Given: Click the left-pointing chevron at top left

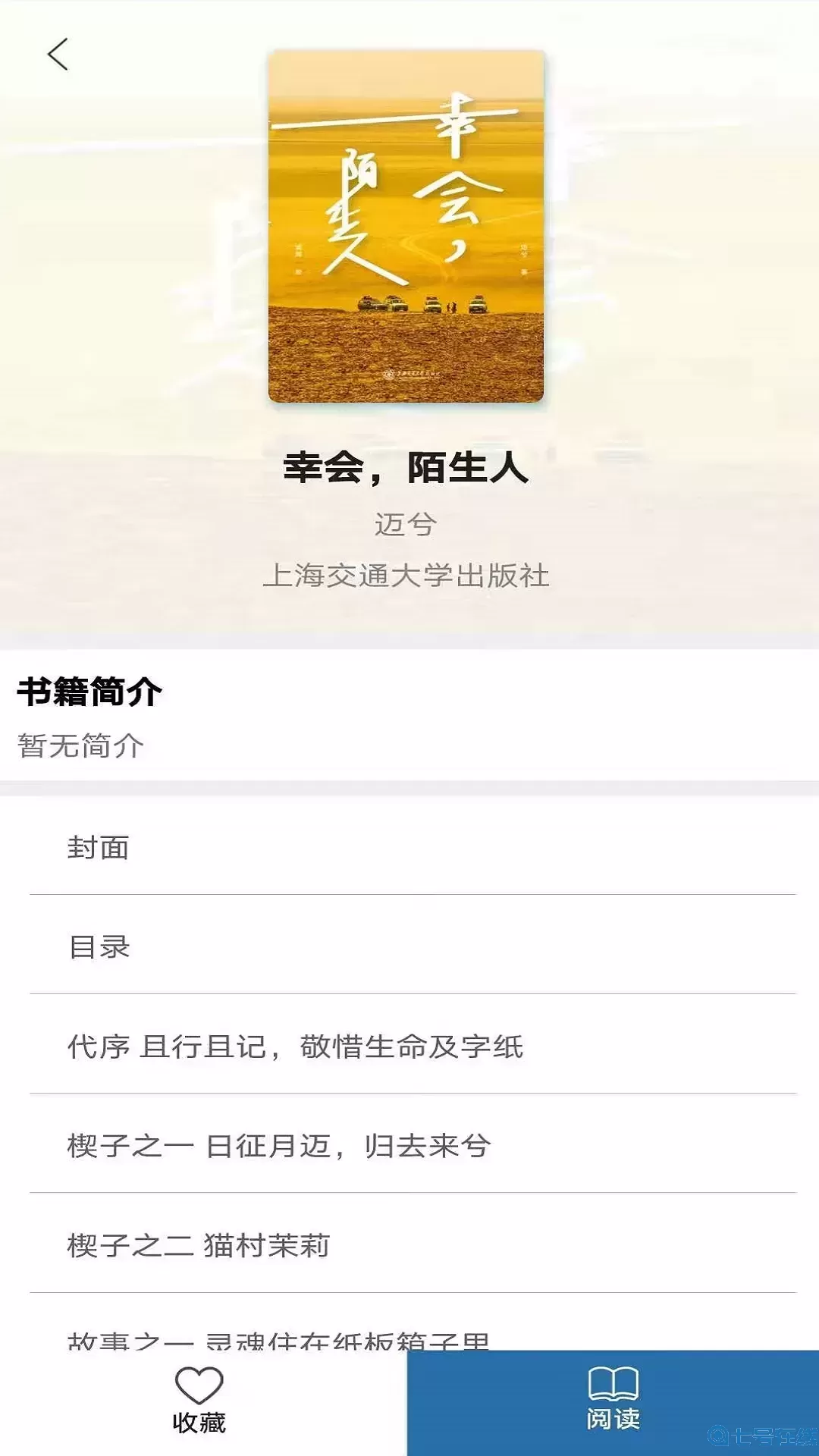Looking at the screenshot, I should pyautogui.click(x=57, y=55).
